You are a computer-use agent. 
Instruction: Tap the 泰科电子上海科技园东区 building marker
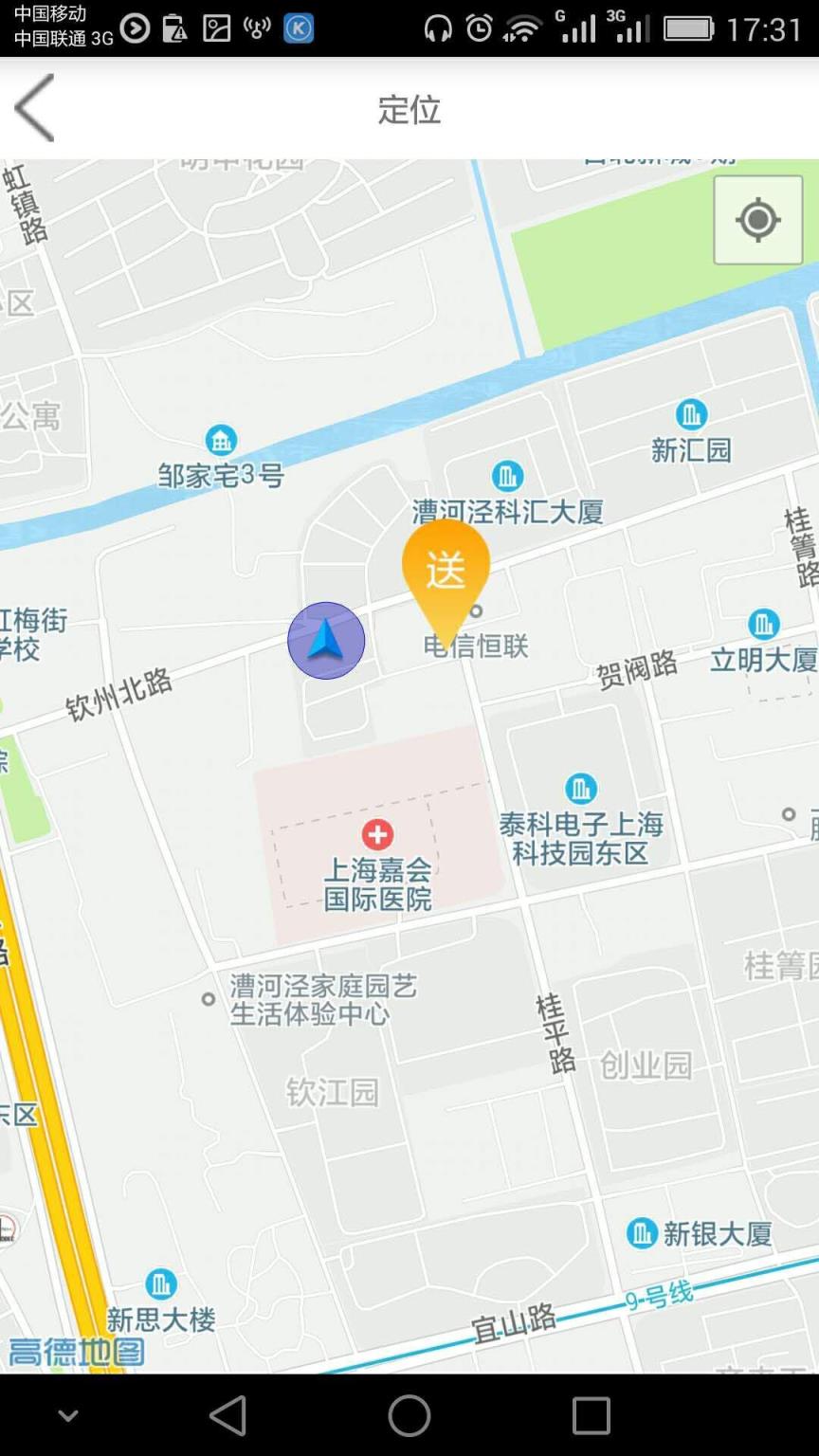[579, 786]
